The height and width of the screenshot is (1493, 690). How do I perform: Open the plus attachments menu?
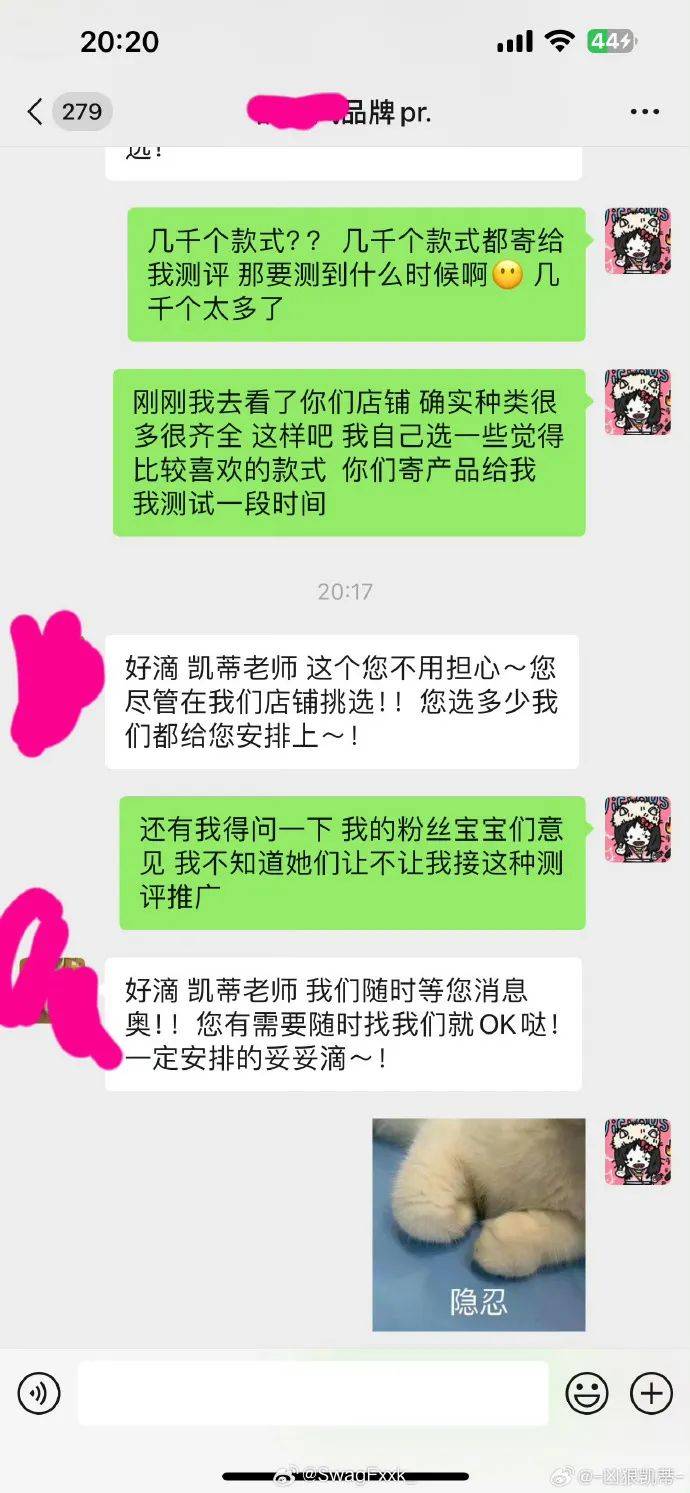pyautogui.click(x=651, y=1392)
